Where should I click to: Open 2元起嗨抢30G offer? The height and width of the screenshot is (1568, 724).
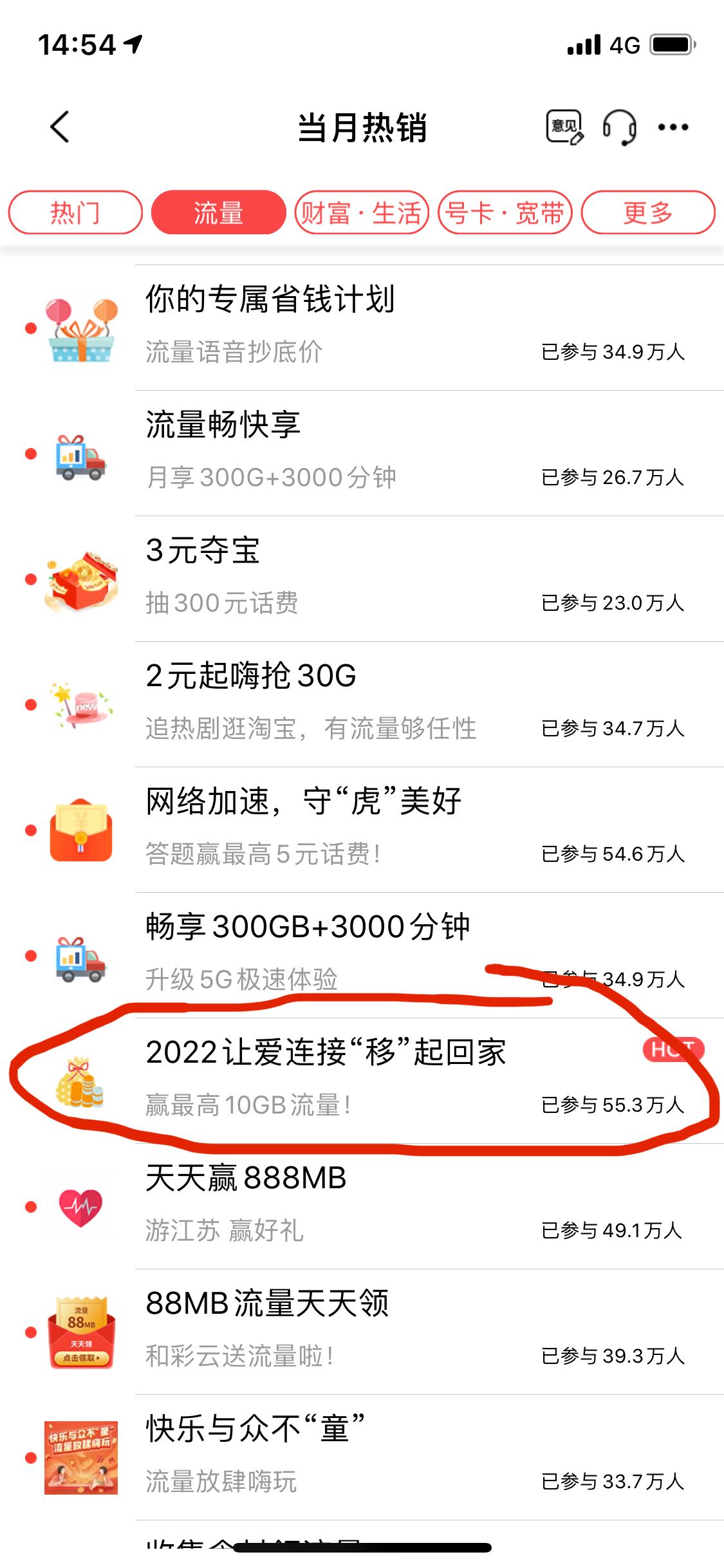362,704
